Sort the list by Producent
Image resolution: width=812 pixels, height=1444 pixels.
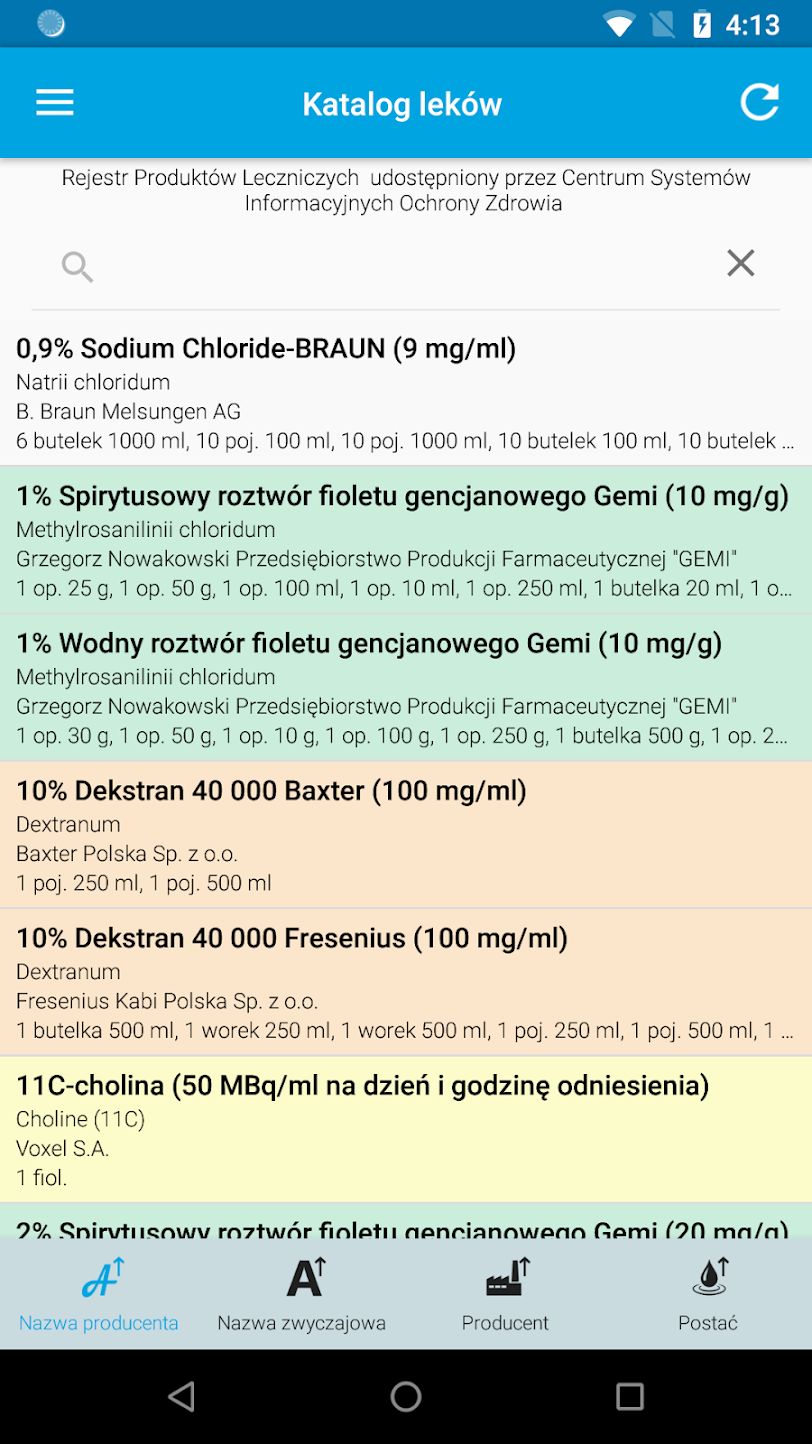(x=506, y=1294)
